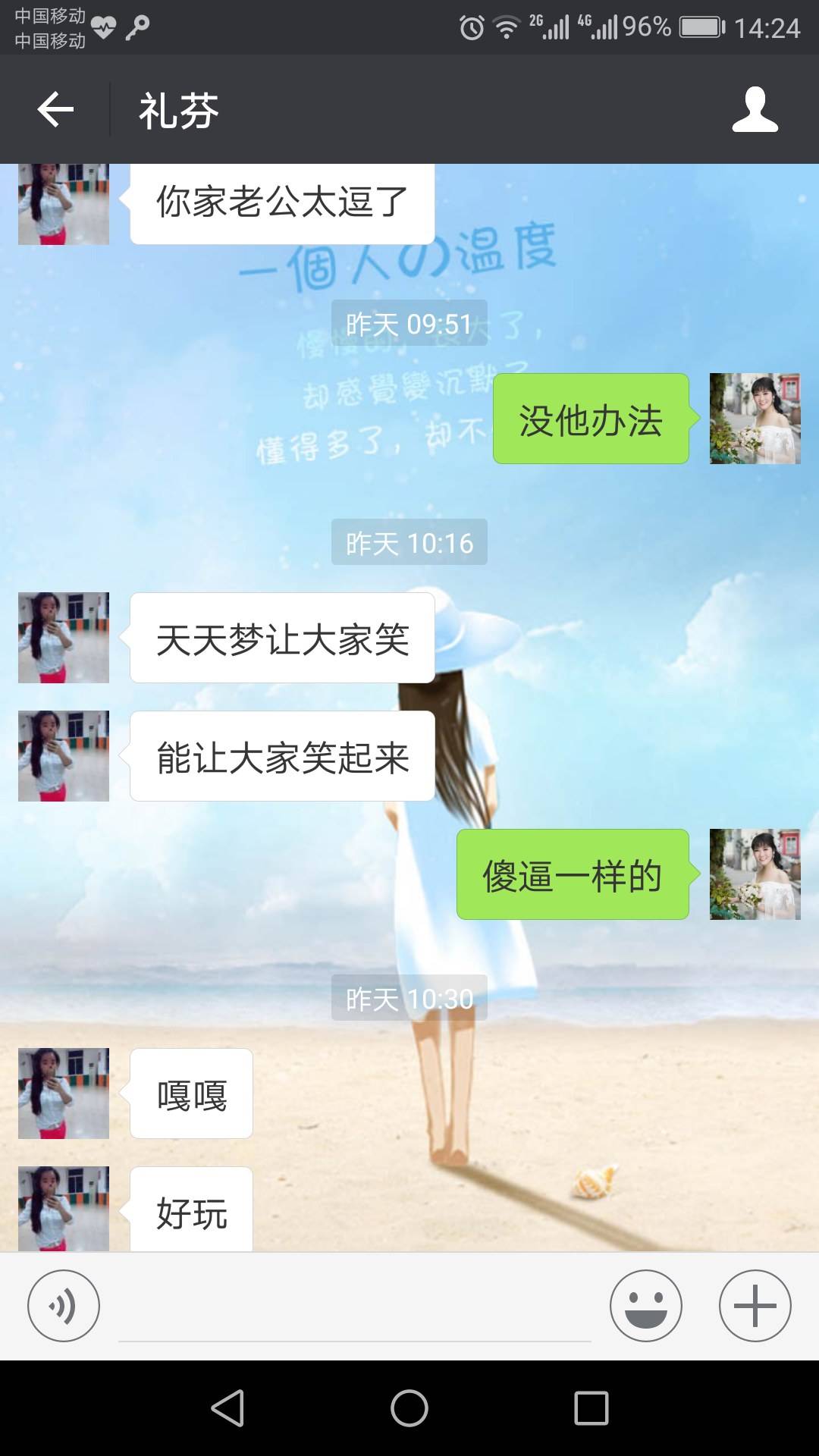This screenshot has height=1456, width=819.
Task: Tap the back arrow to leave chat
Action: 53,110
